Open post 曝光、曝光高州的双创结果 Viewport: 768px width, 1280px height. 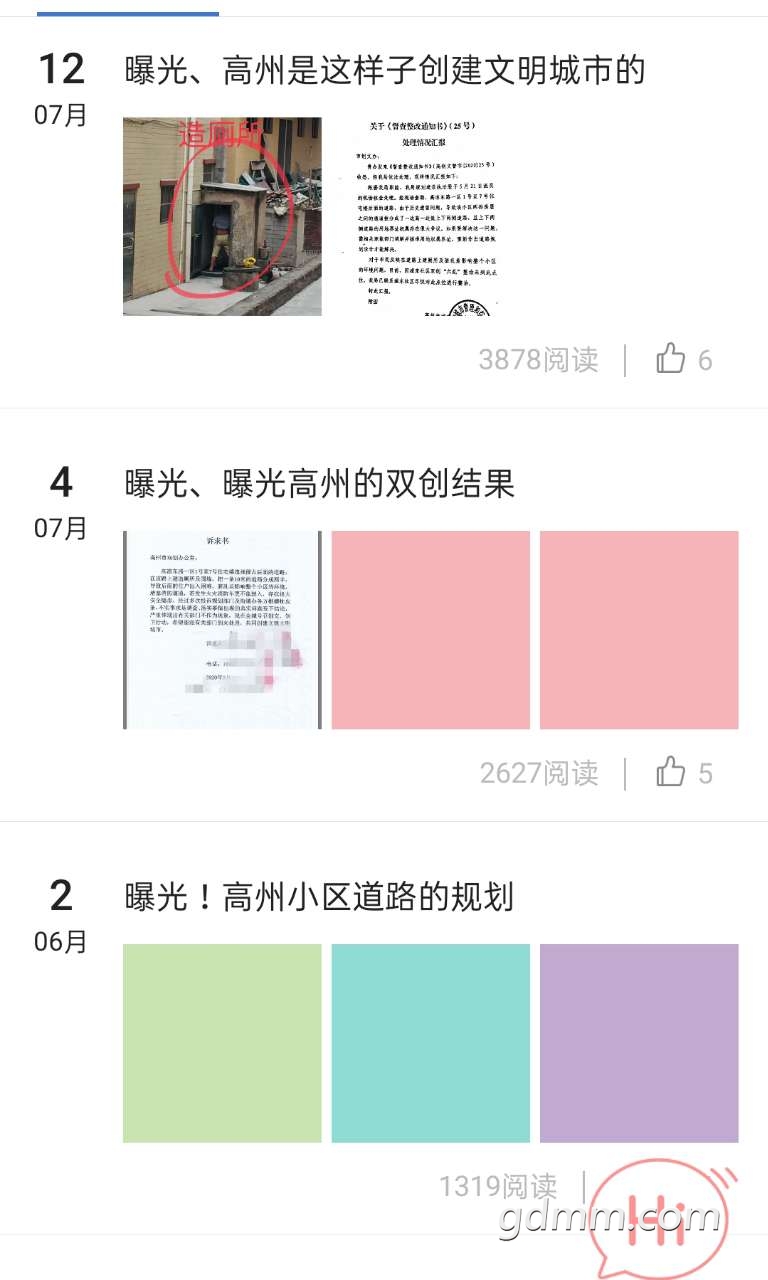coord(320,484)
